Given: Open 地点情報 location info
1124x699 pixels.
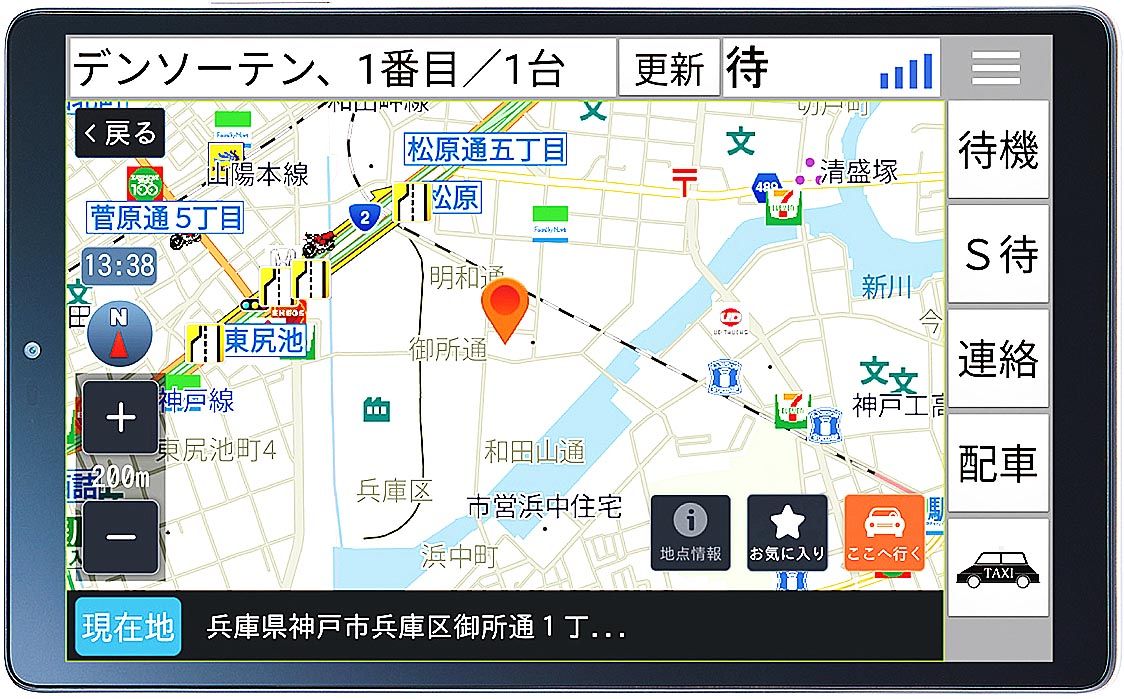Looking at the screenshot, I should (x=690, y=532).
